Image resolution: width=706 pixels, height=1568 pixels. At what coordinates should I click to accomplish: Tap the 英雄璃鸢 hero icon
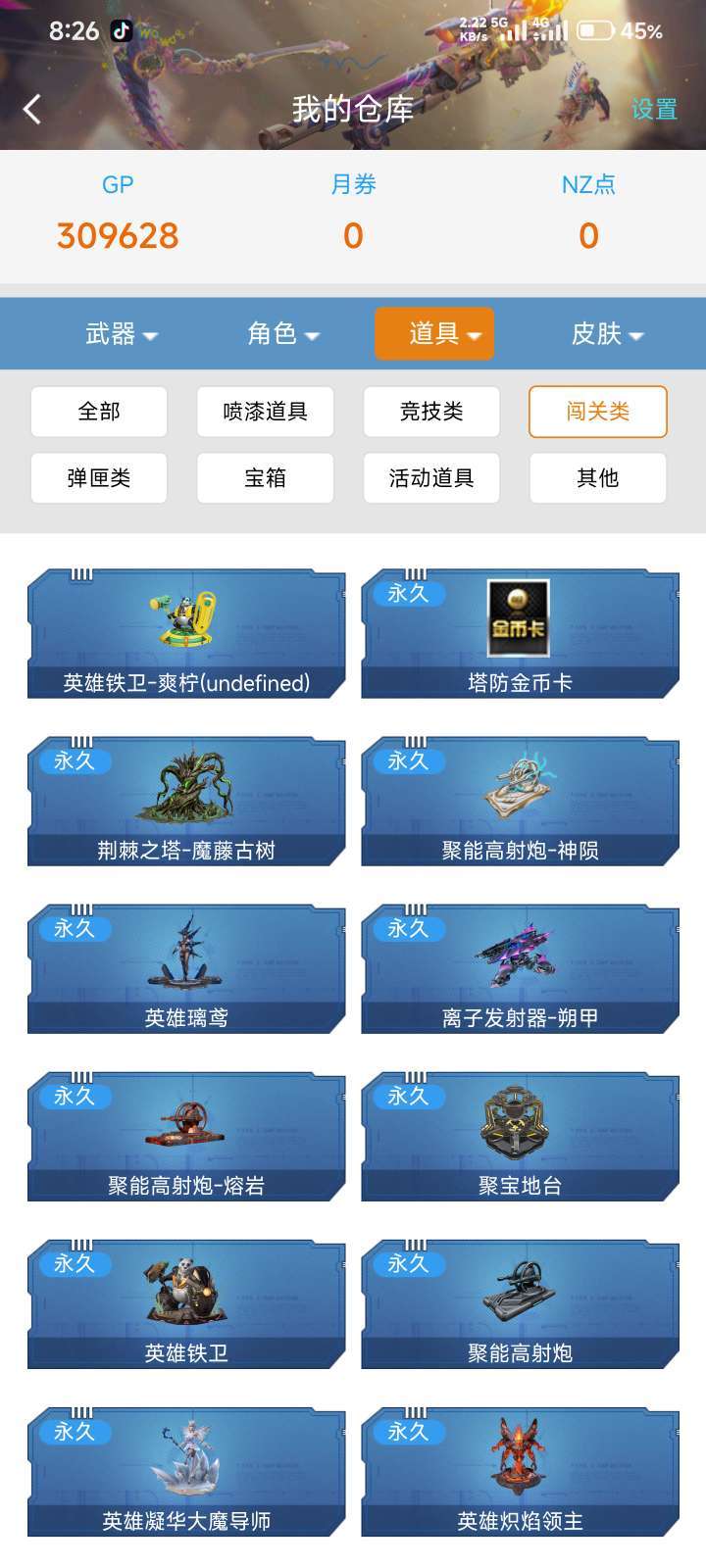pos(186,955)
